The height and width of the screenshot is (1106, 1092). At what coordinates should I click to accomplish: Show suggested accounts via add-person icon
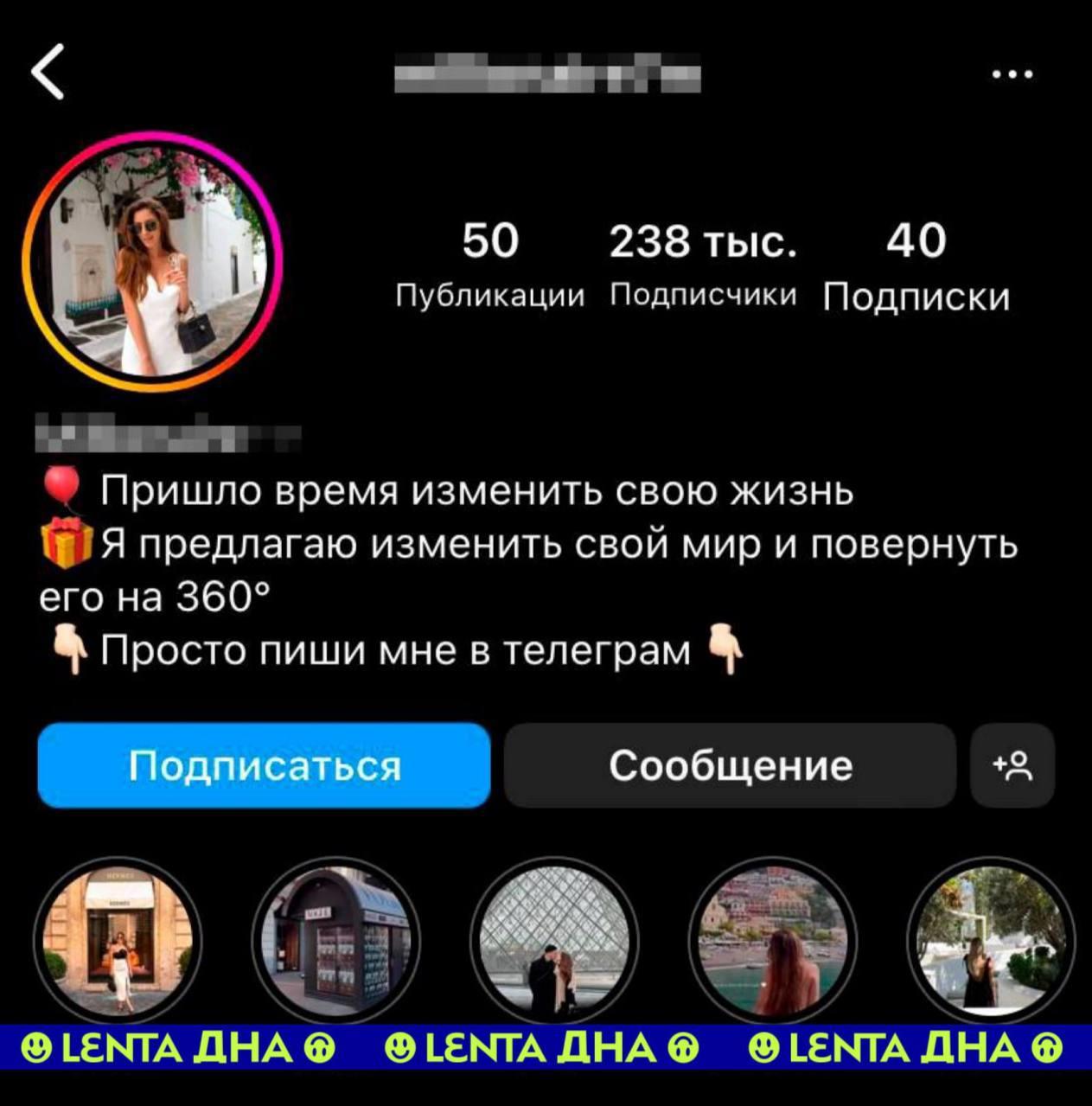click(x=1012, y=765)
